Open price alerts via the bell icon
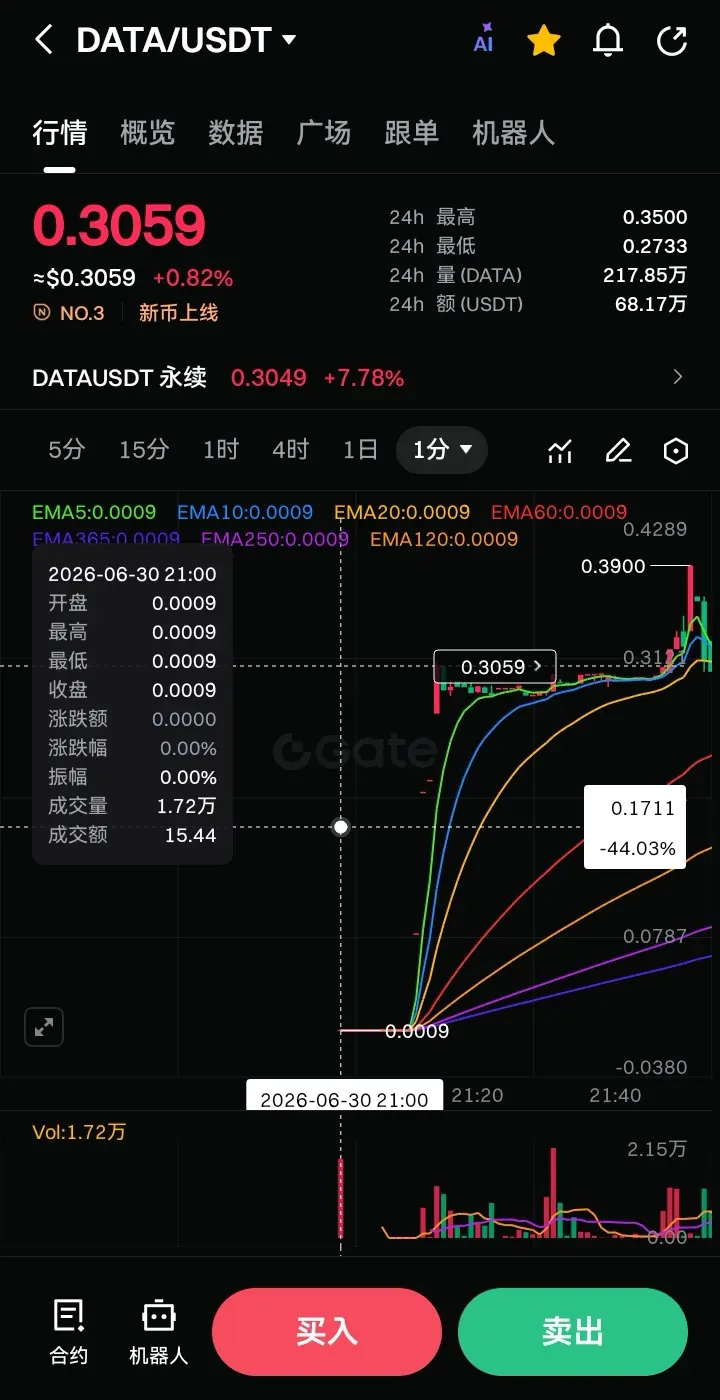Image resolution: width=720 pixels, height=1400 pixels. tap(608, 40)
